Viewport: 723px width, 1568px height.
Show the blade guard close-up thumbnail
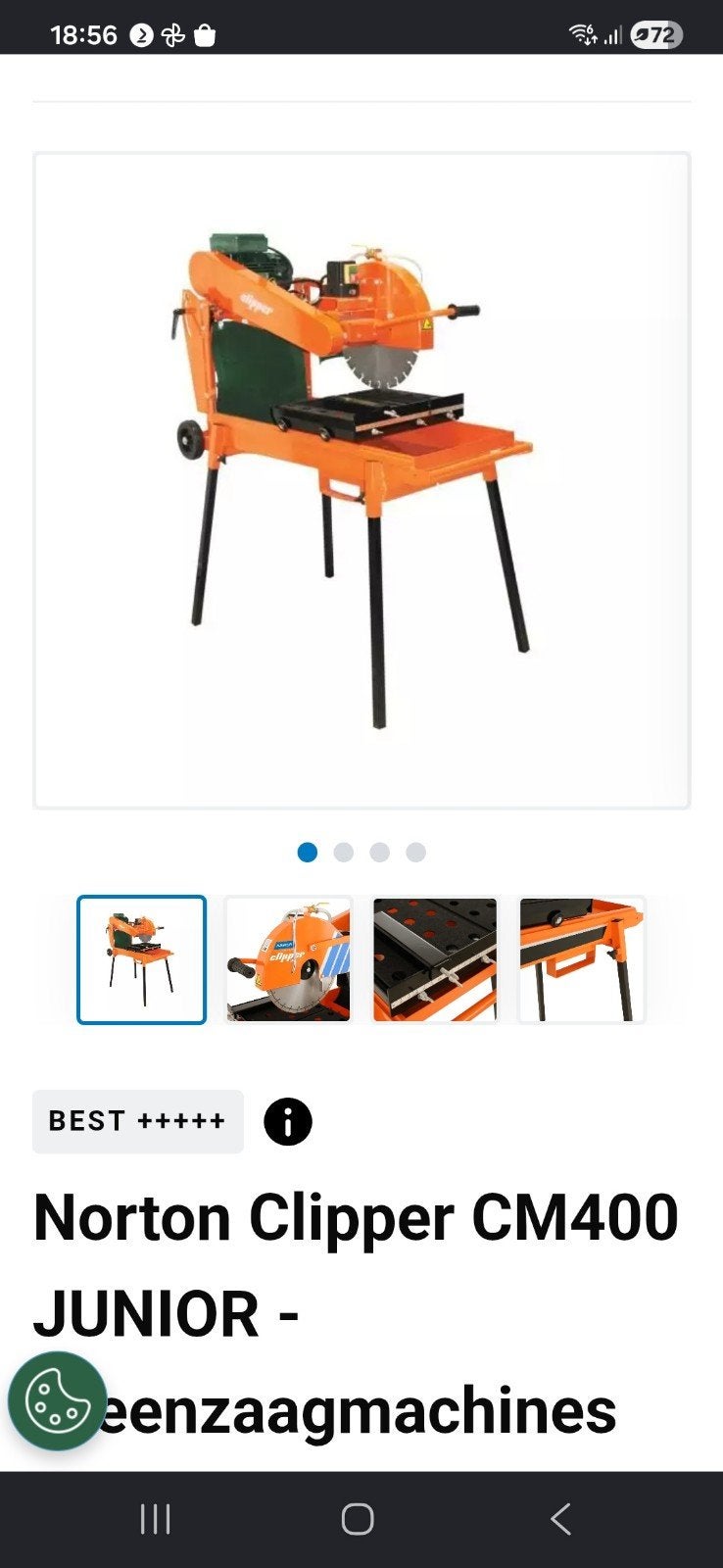click(288, 959)
